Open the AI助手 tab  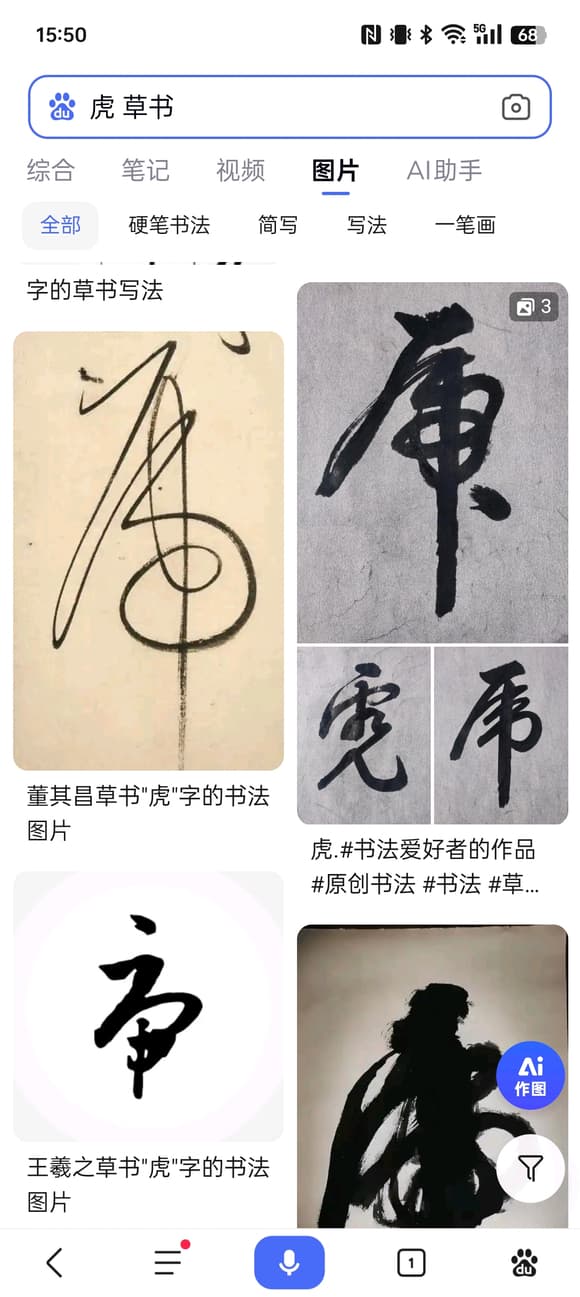(444, 170)
